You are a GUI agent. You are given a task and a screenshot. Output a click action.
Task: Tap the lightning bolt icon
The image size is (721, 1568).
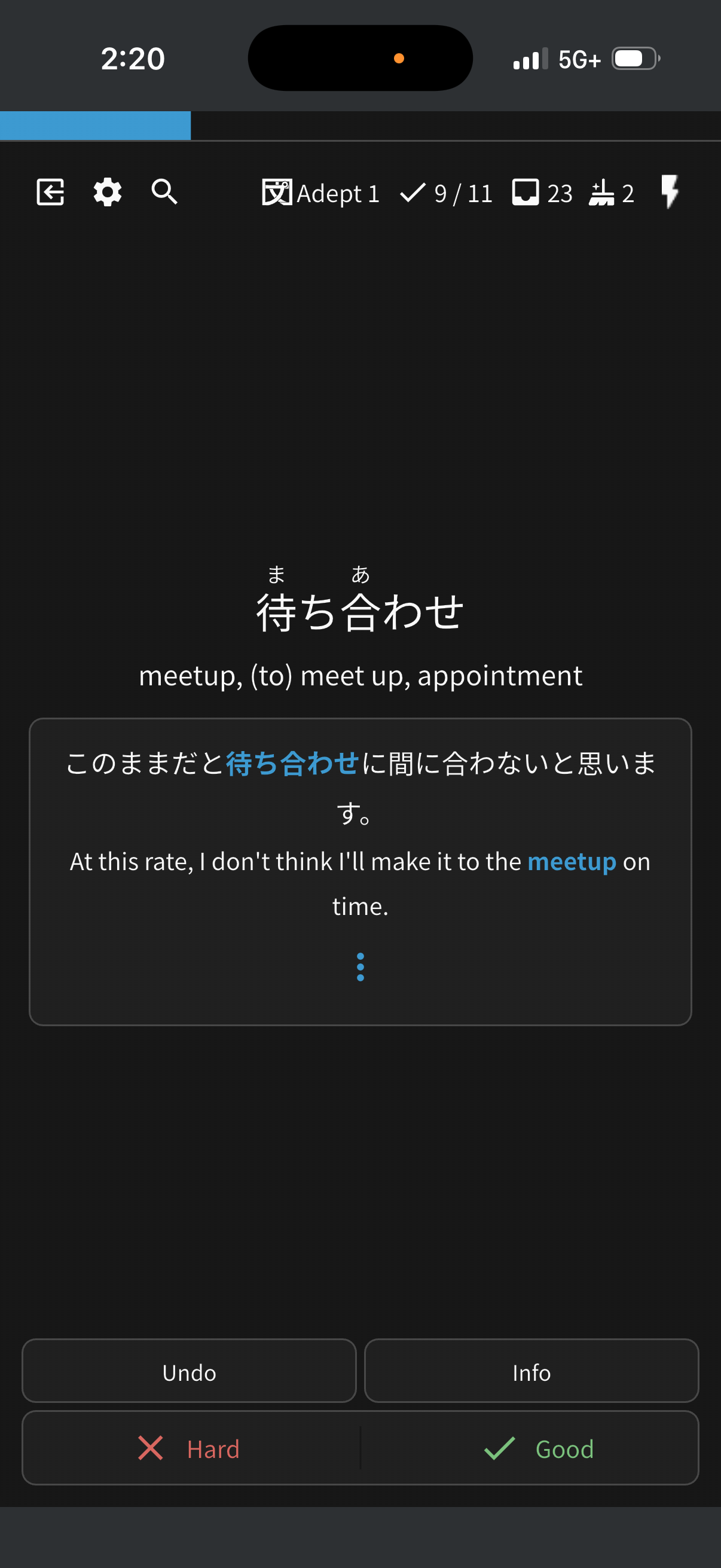(670, 192)
